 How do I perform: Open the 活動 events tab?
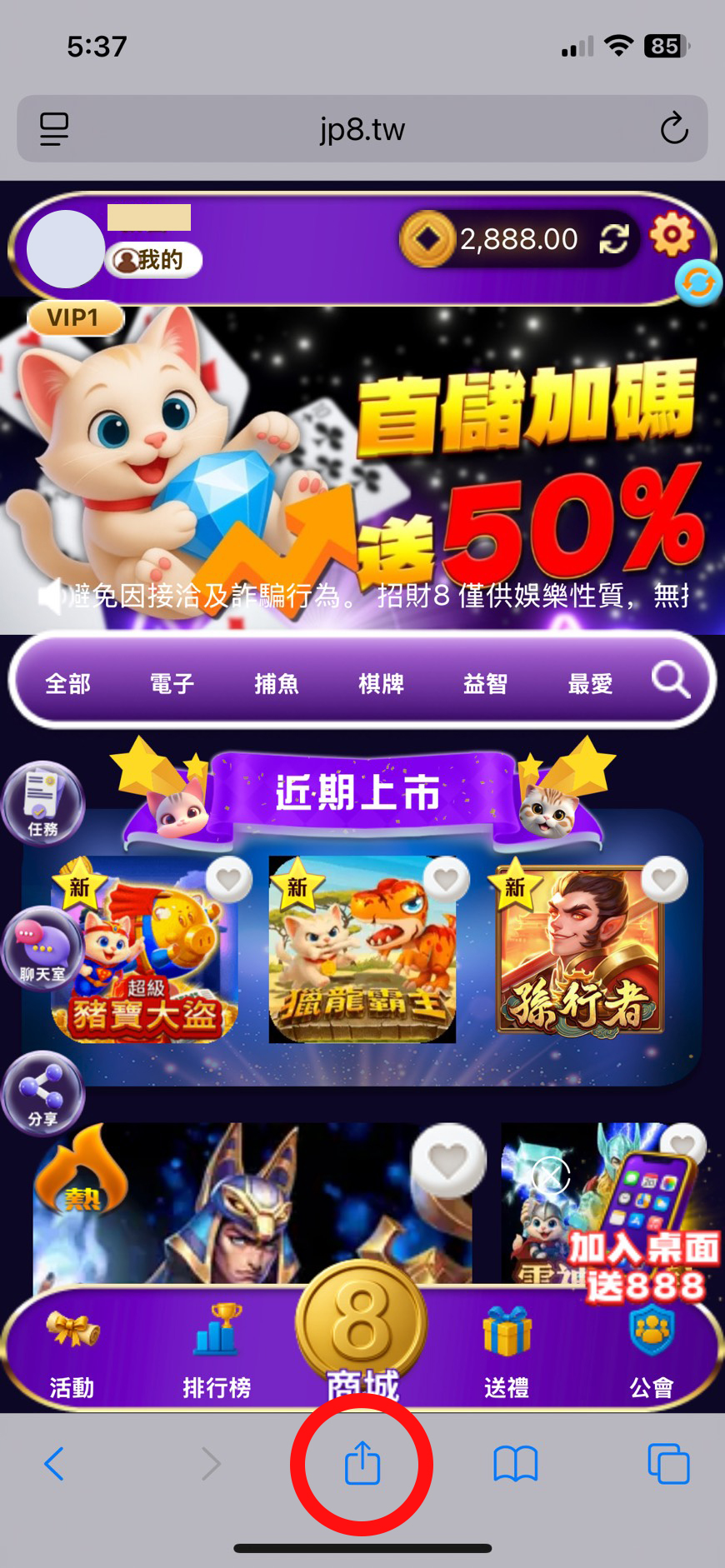click(x=72, y=1352)
